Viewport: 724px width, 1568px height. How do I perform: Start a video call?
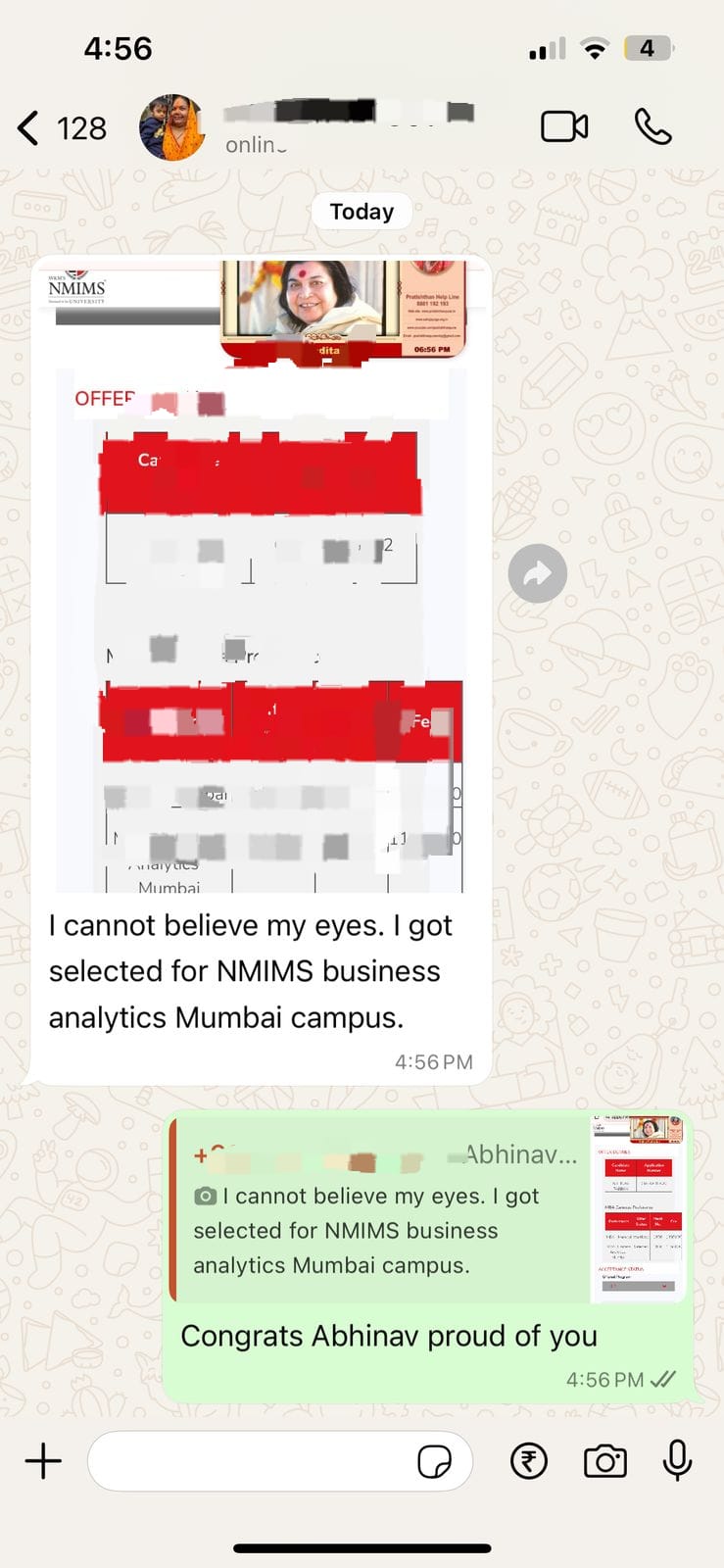point(564,127)
